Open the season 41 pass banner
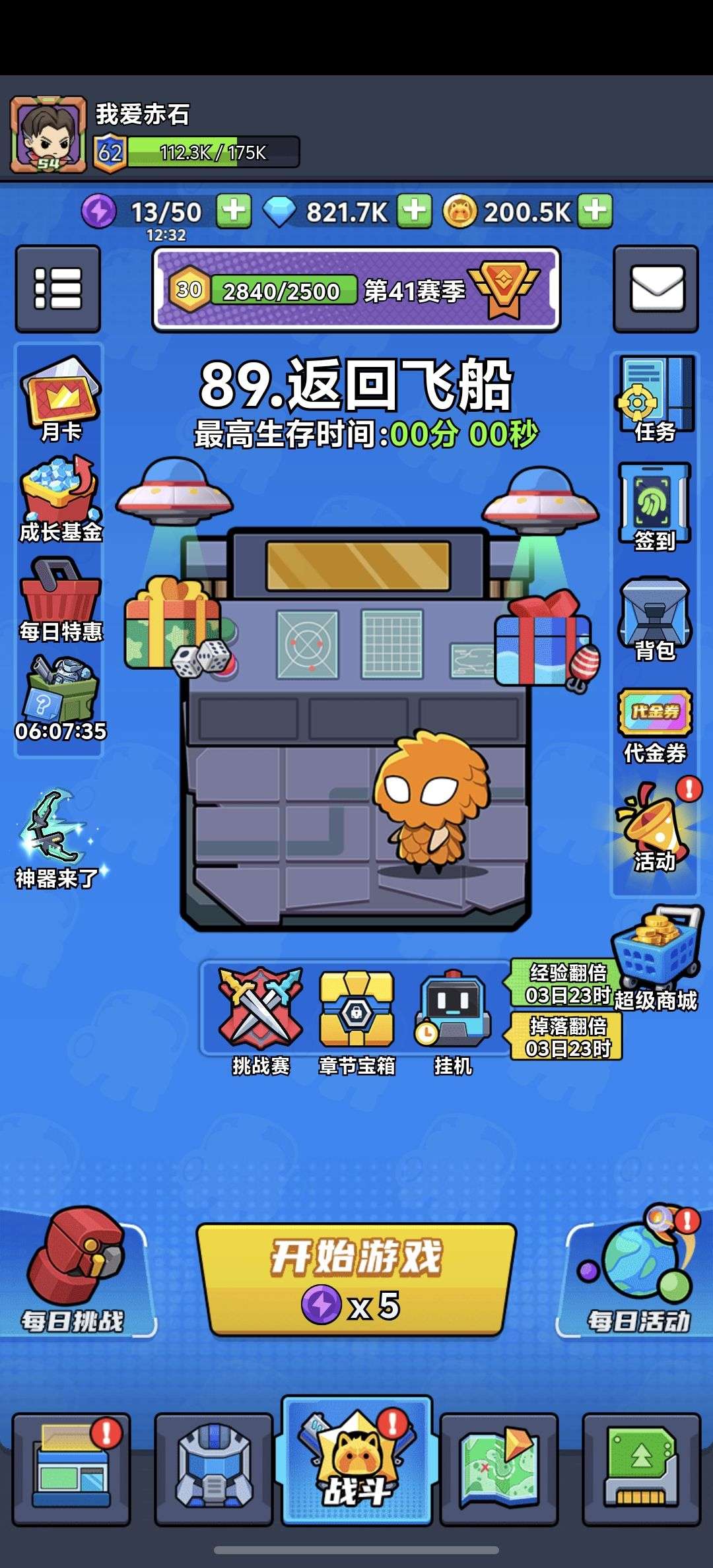 [356, 290]
